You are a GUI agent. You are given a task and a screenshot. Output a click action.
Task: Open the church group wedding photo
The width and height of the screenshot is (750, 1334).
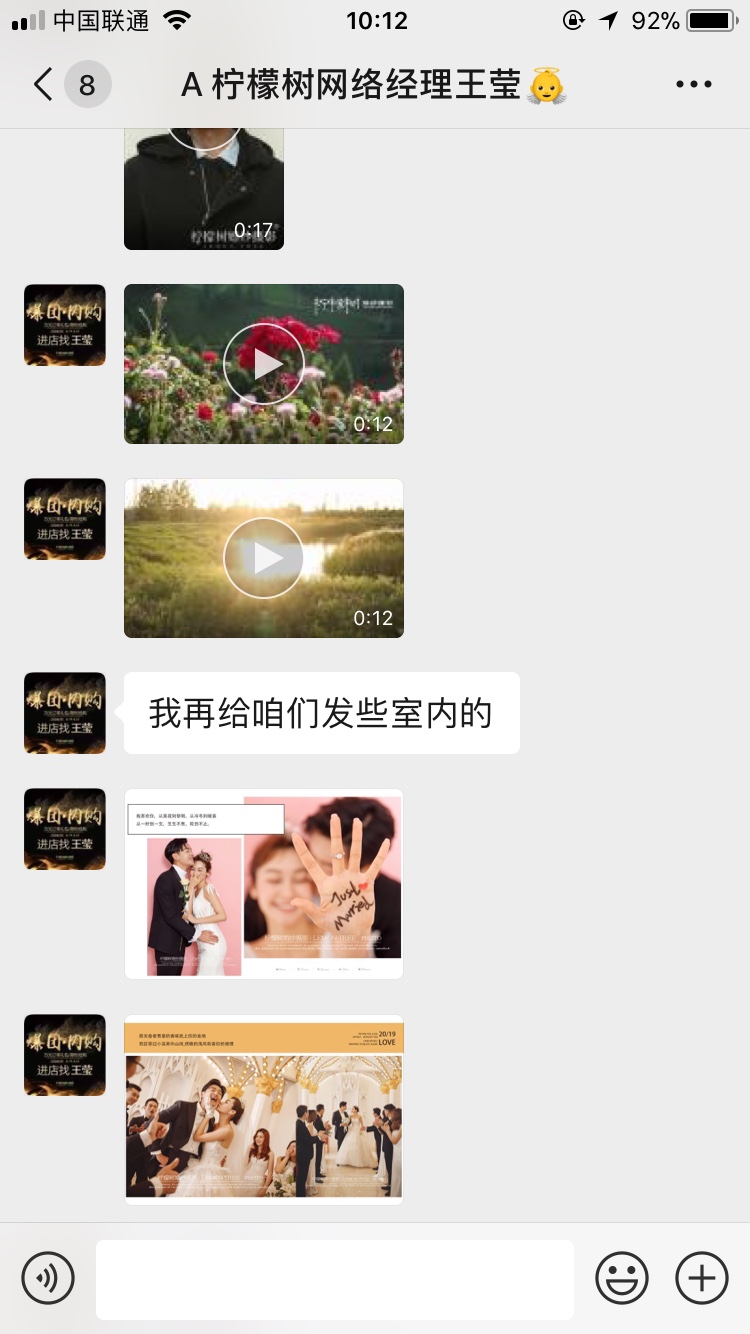coord(263,1110)
